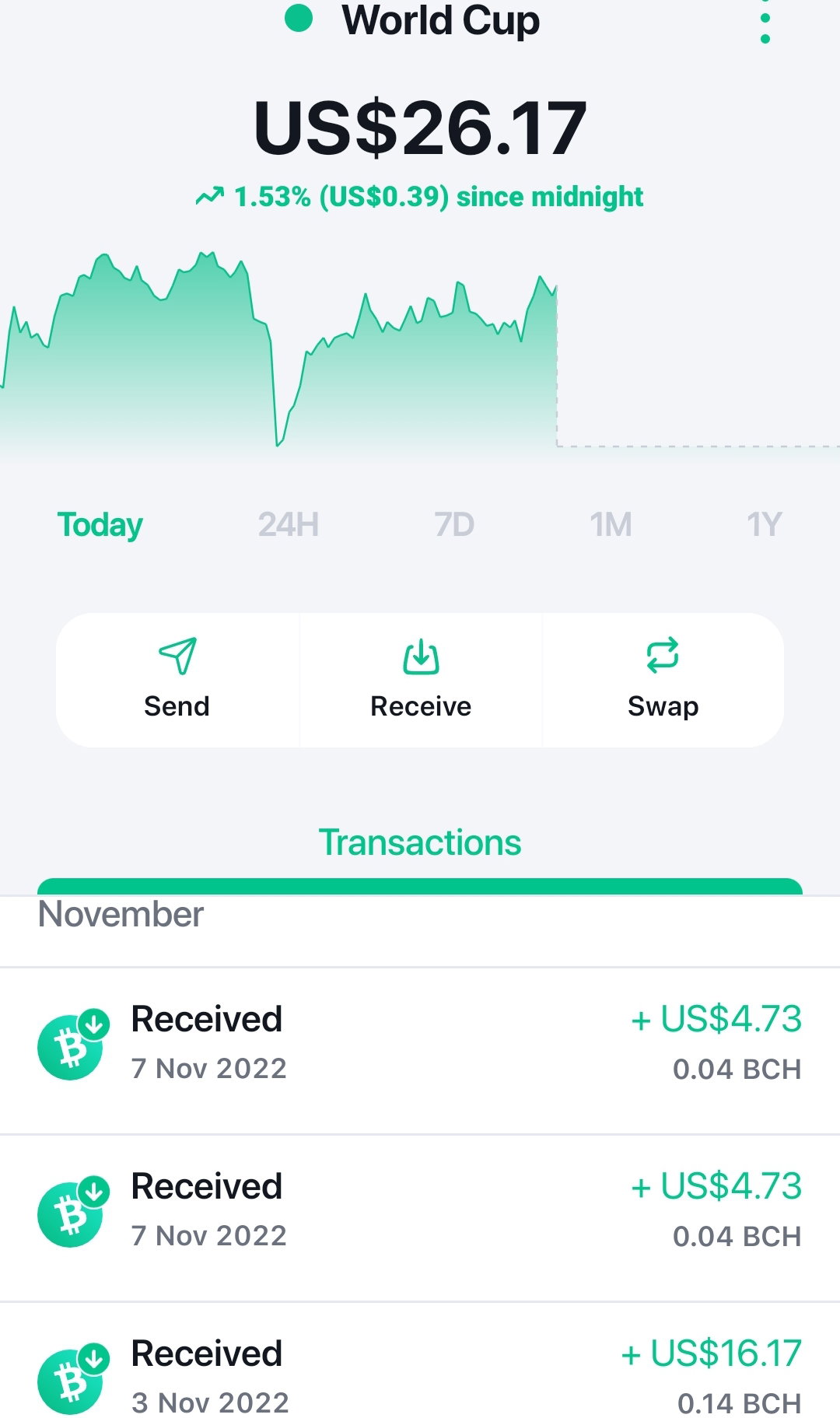Start a Swap
Screen dimensions: 840x1418
click(663, 680)
